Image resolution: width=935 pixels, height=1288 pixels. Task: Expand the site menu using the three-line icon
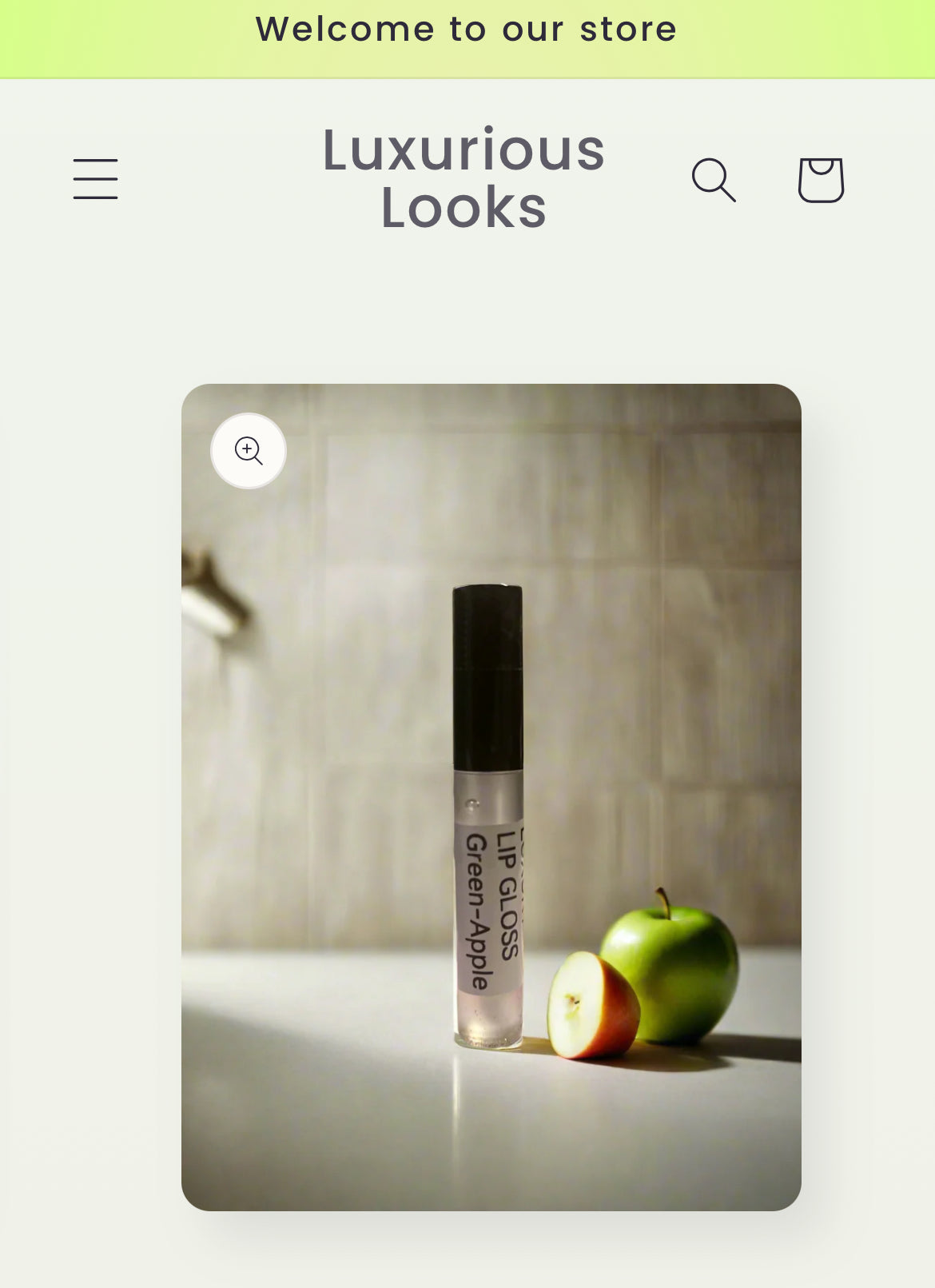click(95, 179)
